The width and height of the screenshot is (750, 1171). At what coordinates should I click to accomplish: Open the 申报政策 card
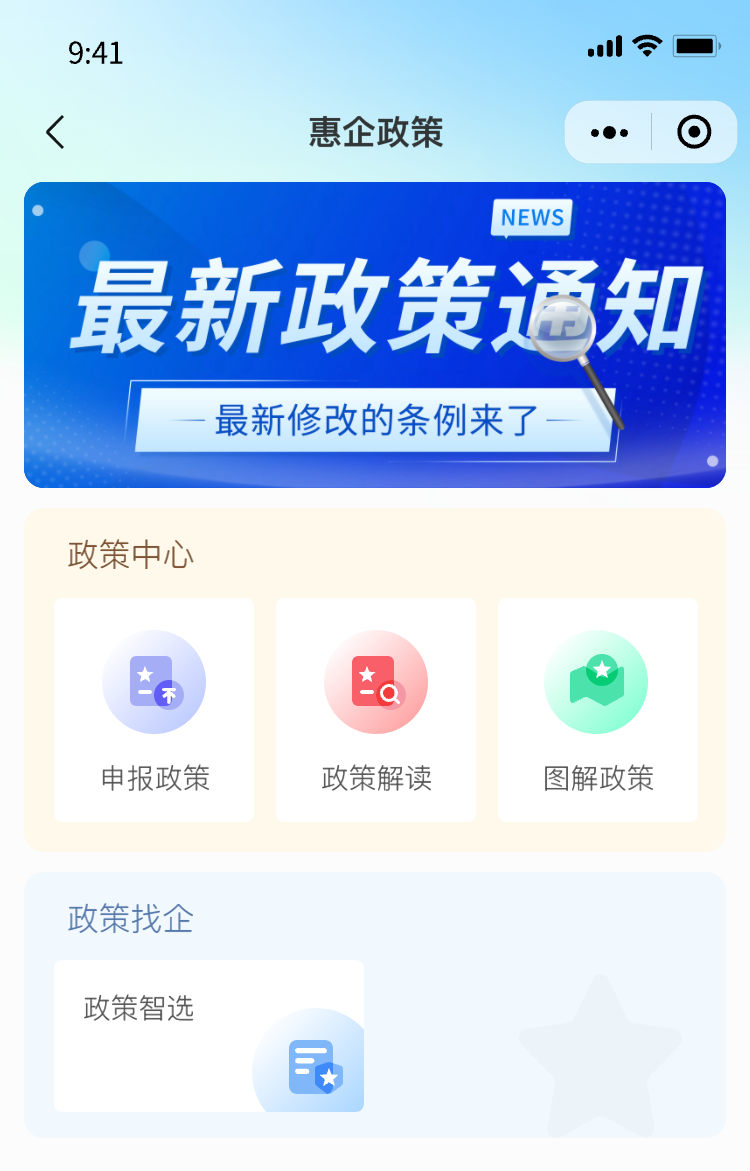click(154, 710)
